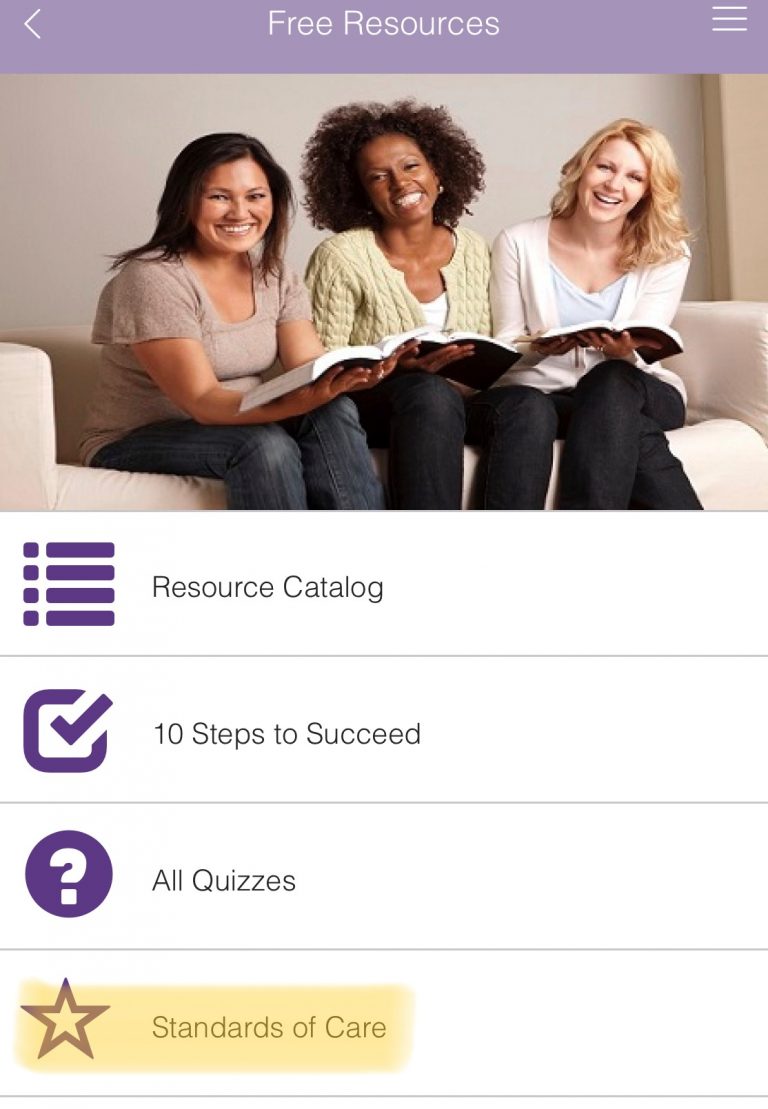This screenshot has height=1109, width=768.
Task: Select Standards of Care
Action: point(268,1027)
